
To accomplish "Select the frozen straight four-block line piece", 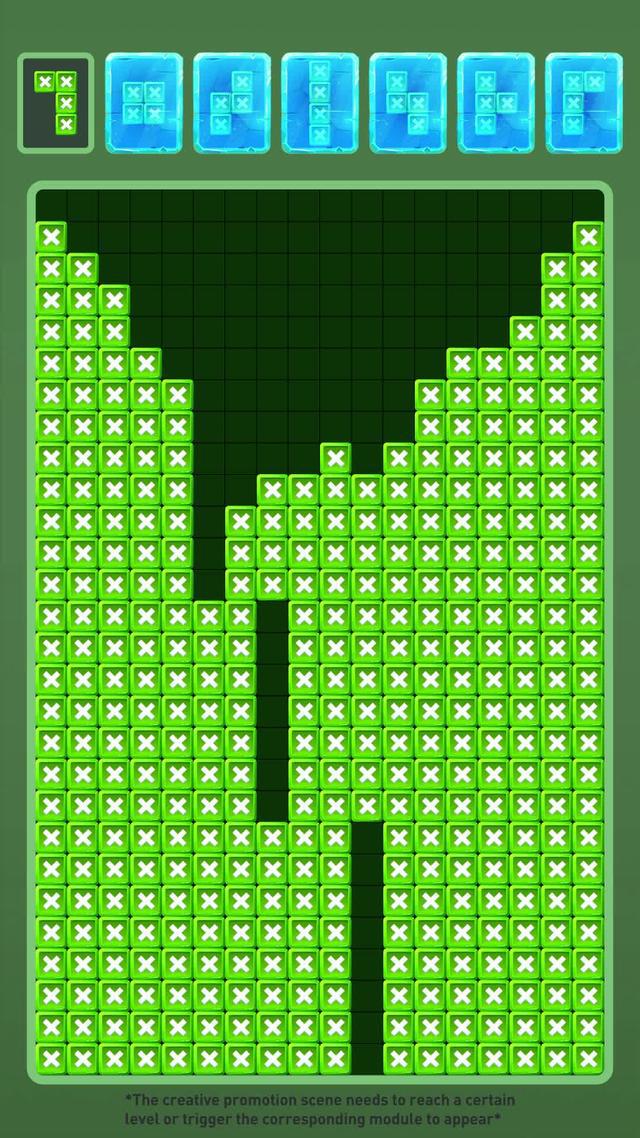I will [320, 103].
